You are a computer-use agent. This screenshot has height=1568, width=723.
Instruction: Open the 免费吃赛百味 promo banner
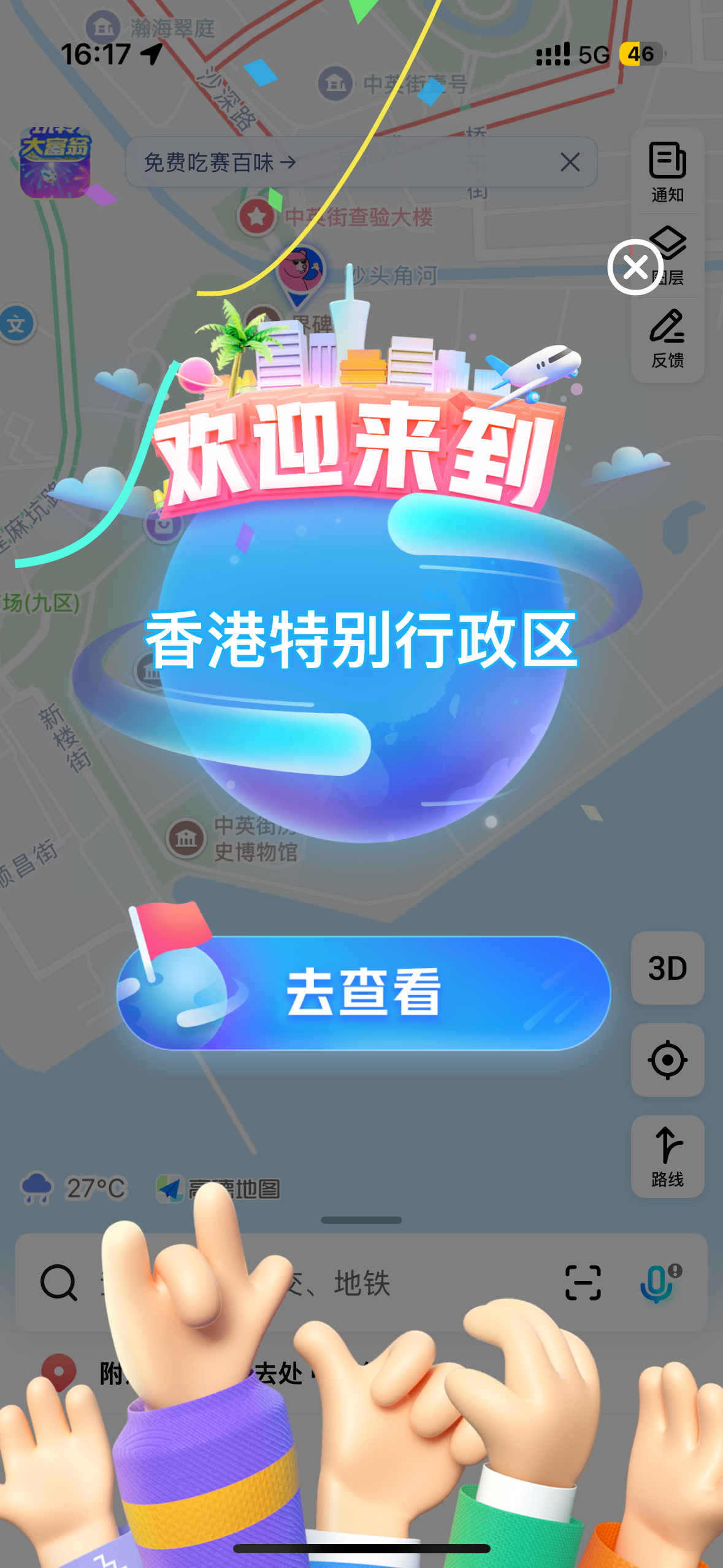[221, 163]
